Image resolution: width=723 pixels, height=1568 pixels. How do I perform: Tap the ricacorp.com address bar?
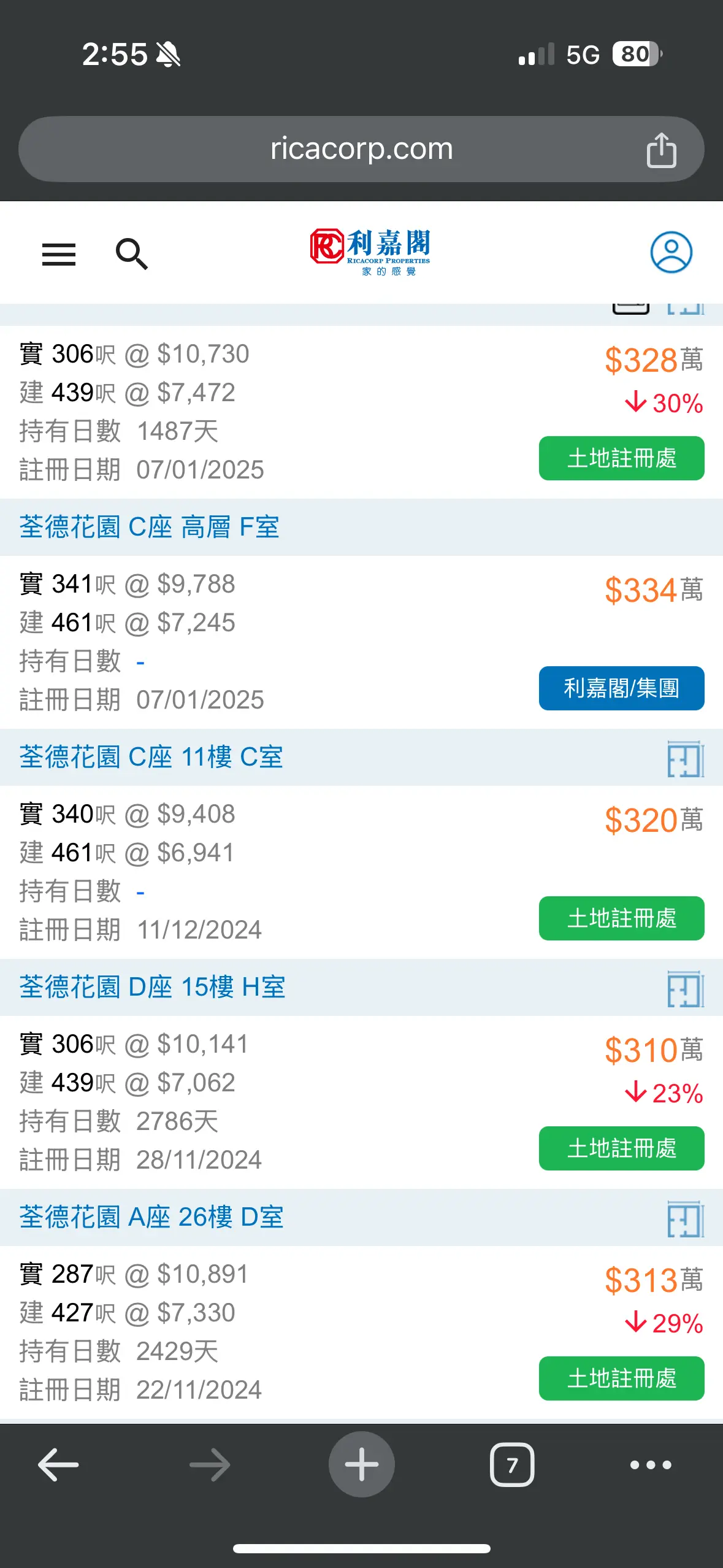361,149
